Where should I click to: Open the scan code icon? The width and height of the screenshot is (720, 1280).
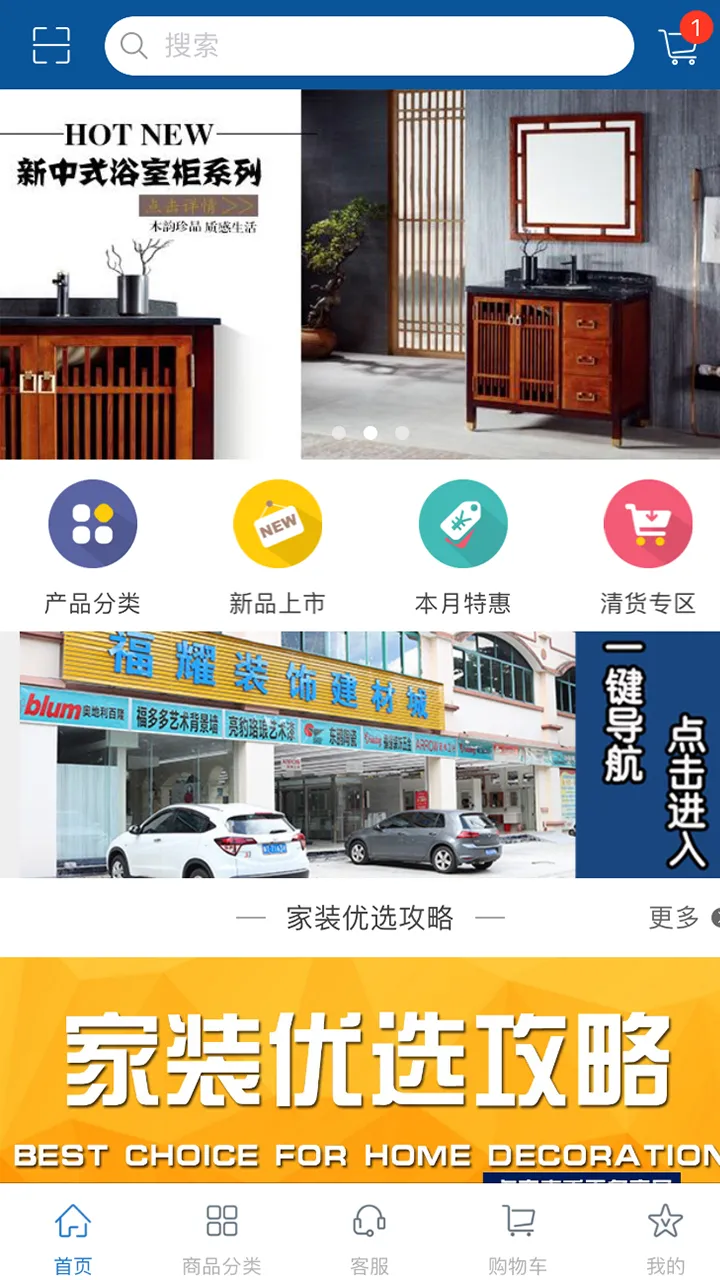click(51, 45)
